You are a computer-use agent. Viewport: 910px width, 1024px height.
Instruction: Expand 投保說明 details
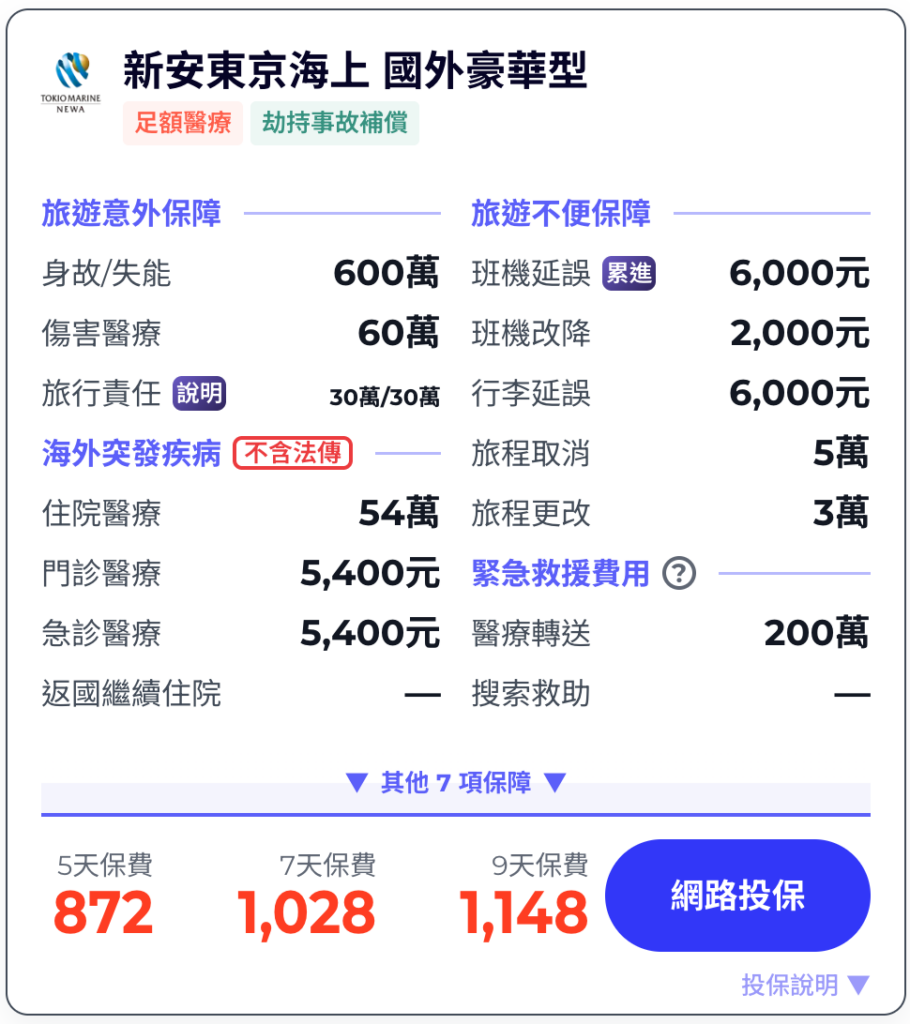pos(805,985)
